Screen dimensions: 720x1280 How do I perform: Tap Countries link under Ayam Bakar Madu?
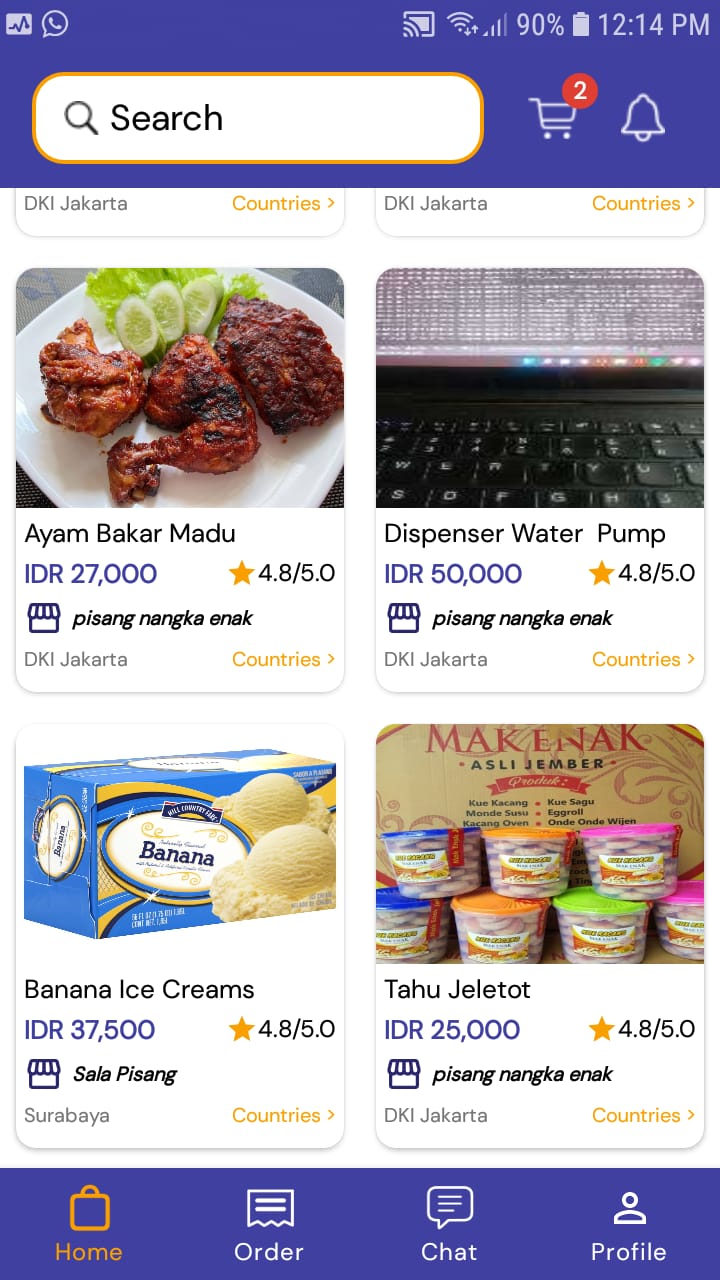pyautogui.click(x=283, y=659)
